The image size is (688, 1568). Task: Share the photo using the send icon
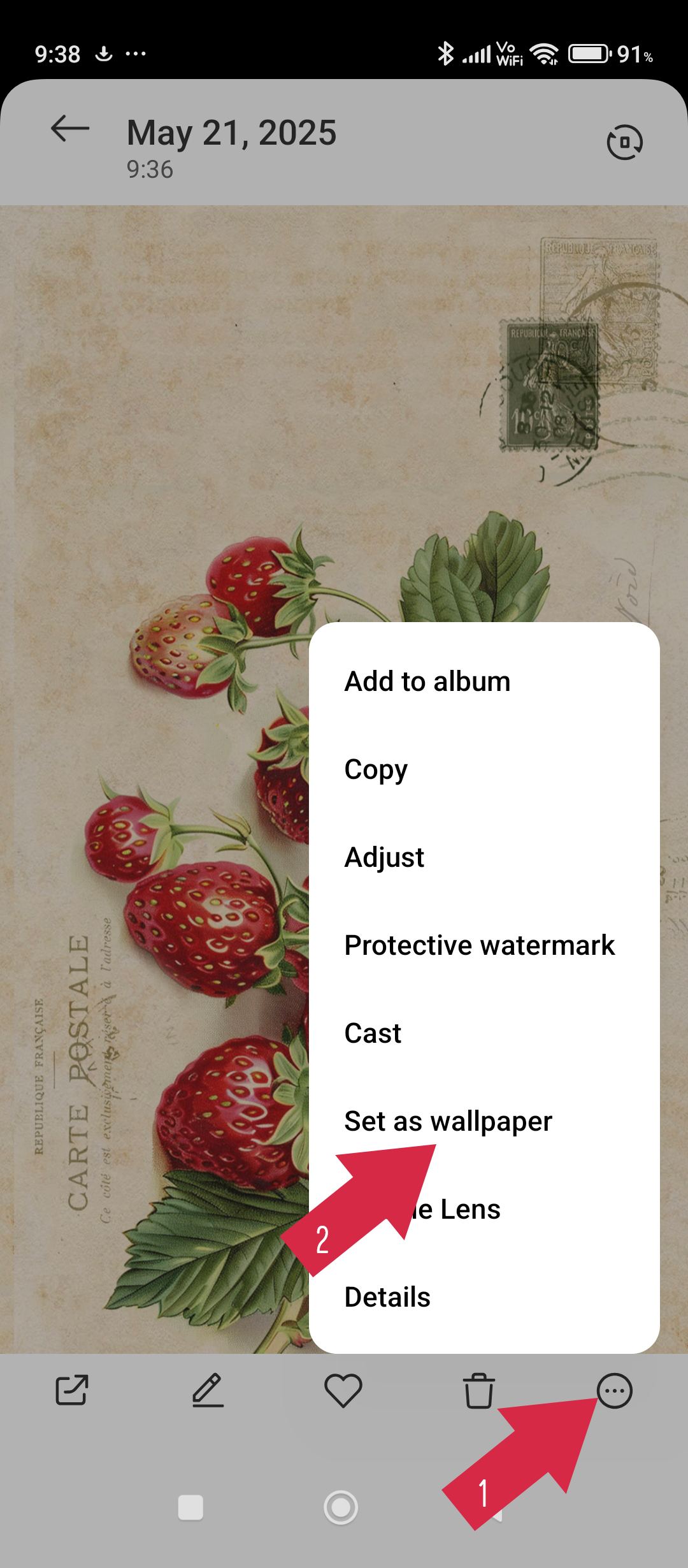(71, 1390)
